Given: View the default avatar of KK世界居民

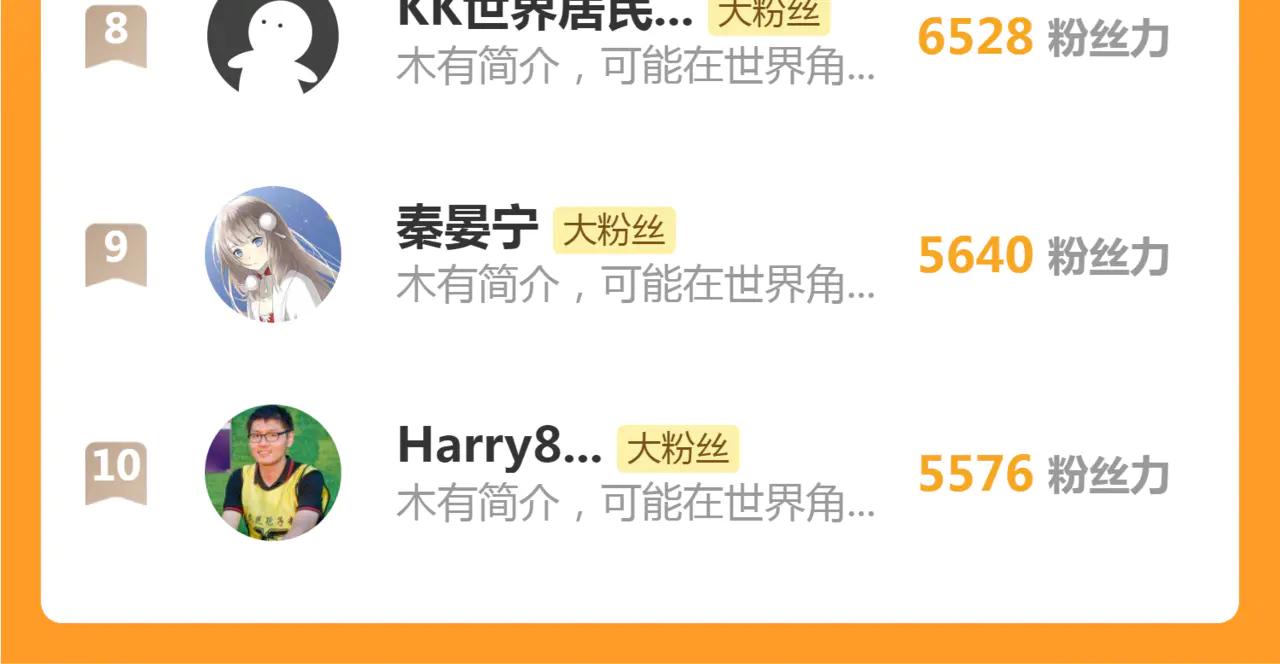Looking at the screenshot, I should (x=273, y=42).
